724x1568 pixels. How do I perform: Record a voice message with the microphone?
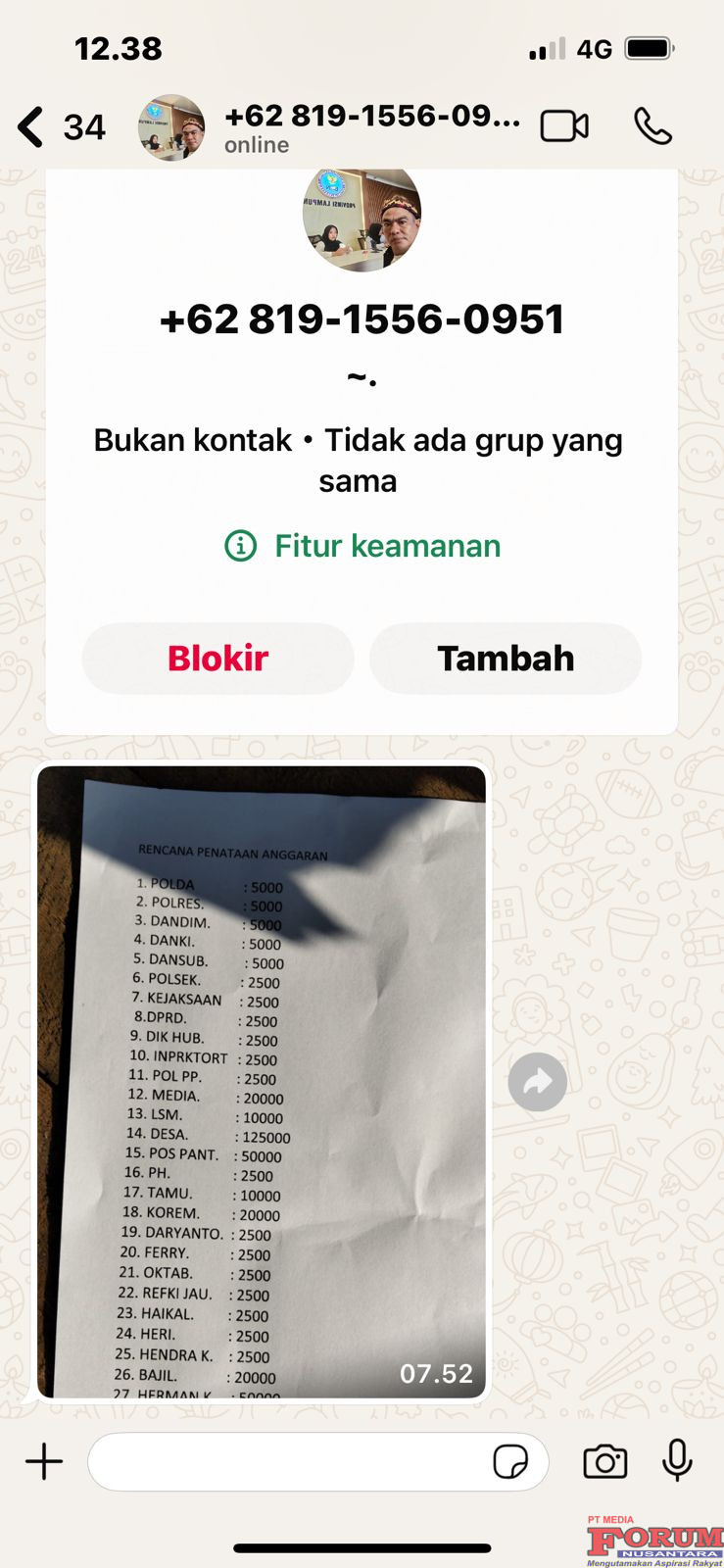pos(677,1460)
